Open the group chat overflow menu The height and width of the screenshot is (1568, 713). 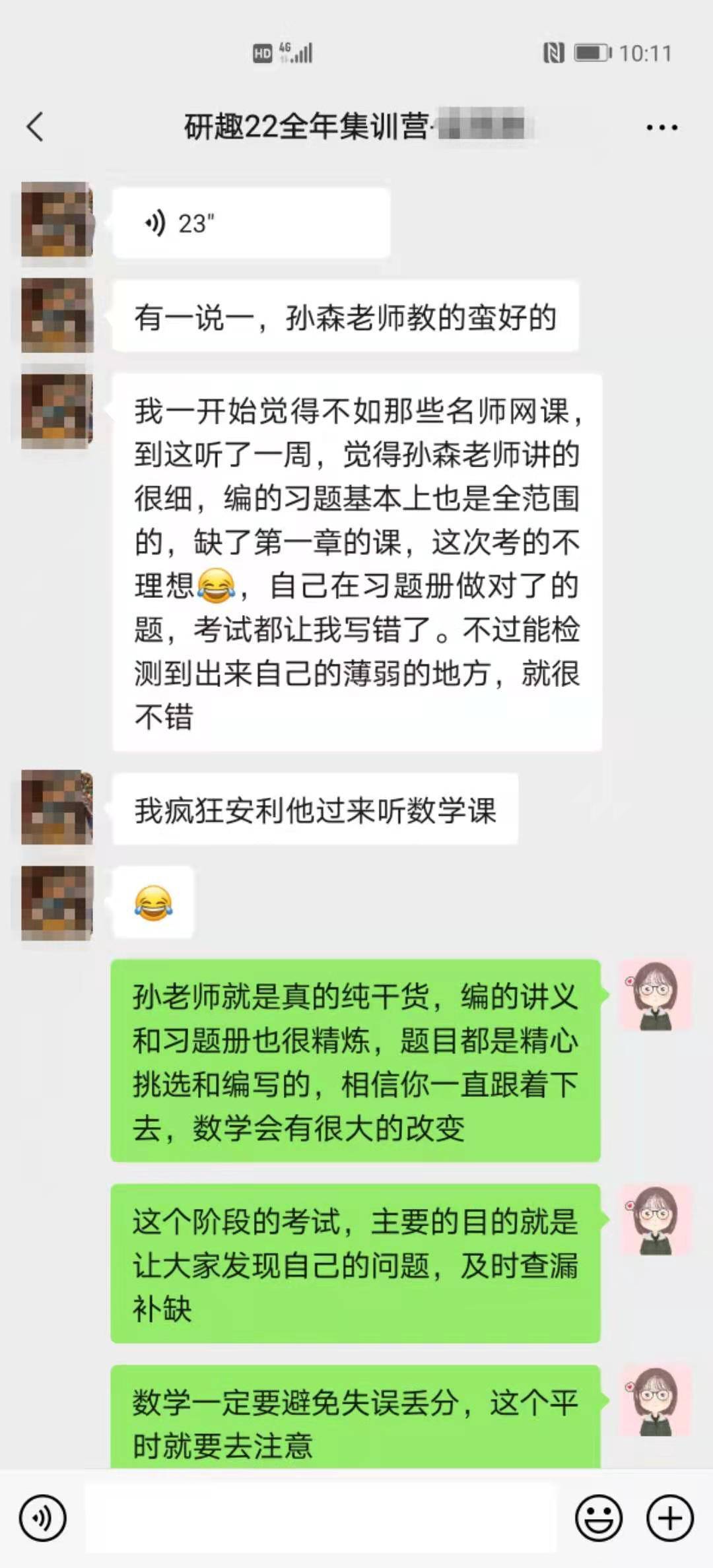(x=662, y=127)
